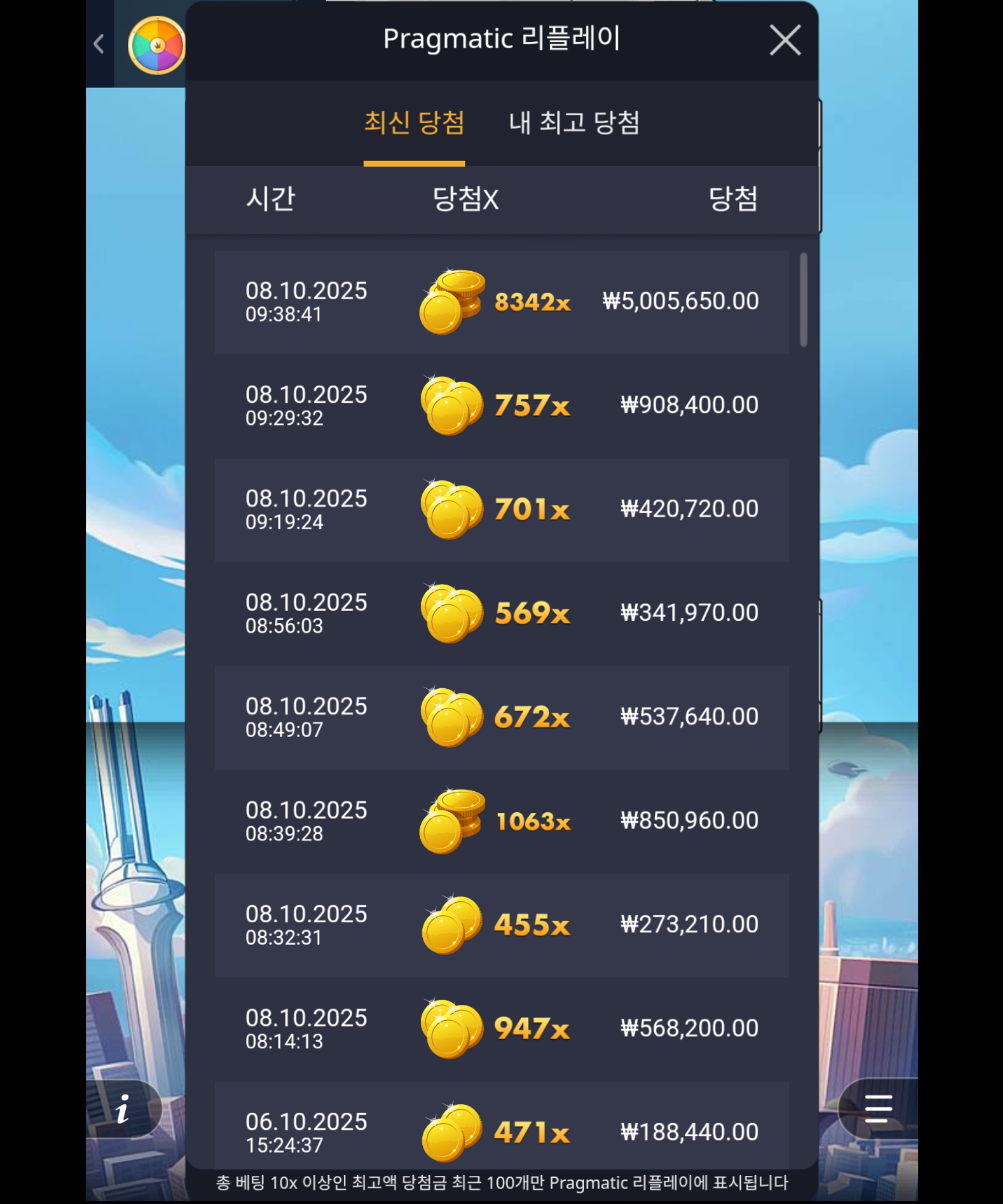Switch to the 내 최고 당첨 tab

click(x=574, y=123)
